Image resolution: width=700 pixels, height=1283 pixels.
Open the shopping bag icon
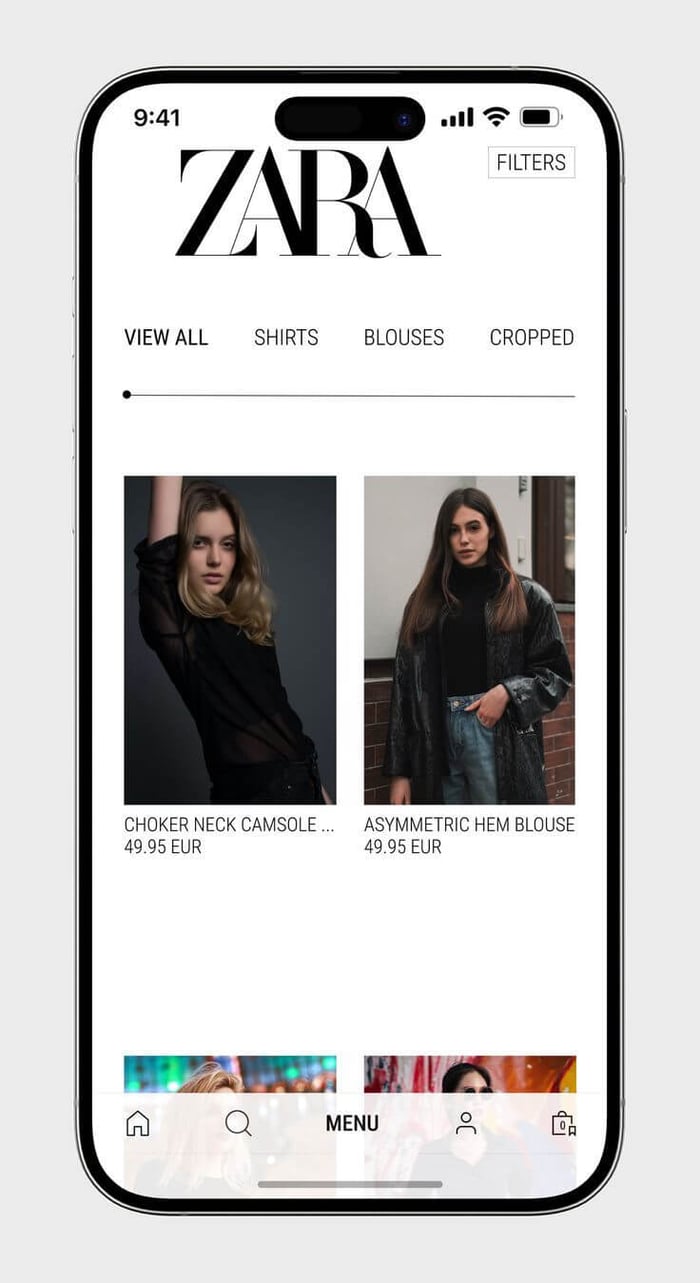pyautogui.click(x=564, y=1123)
